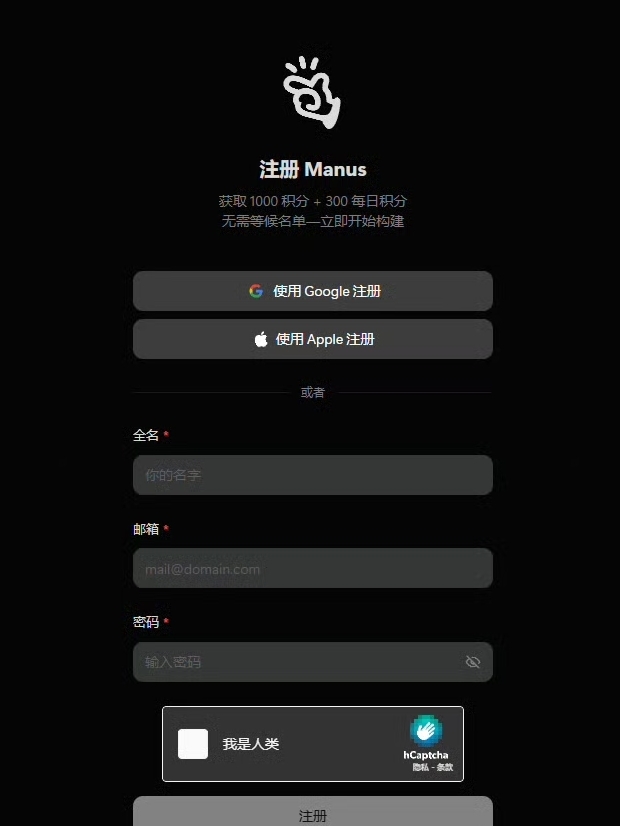Open the hCaptcha terms link
Viewport: 620px width, 826px height.
(445, 767)
